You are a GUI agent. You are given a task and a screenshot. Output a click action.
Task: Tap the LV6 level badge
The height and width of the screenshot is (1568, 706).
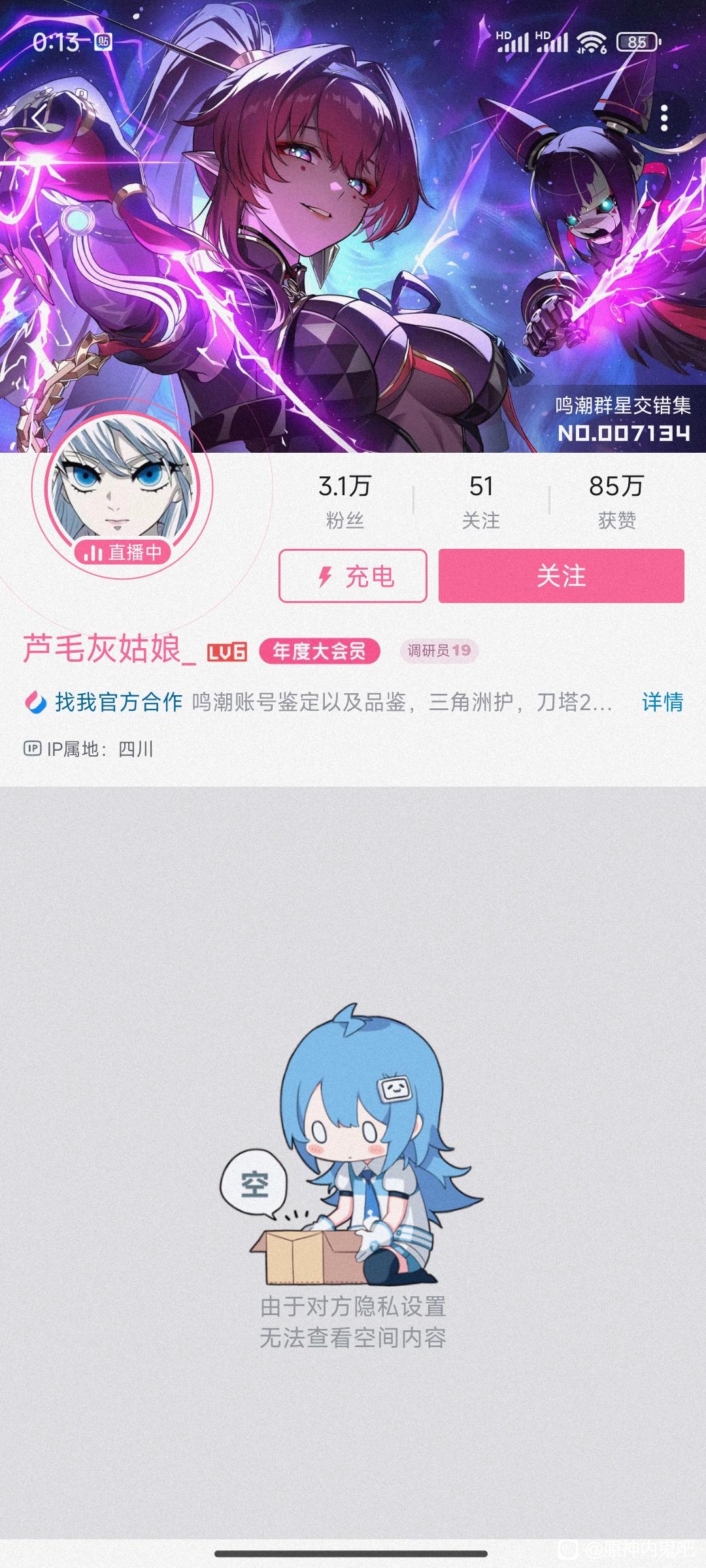[227, 652]
